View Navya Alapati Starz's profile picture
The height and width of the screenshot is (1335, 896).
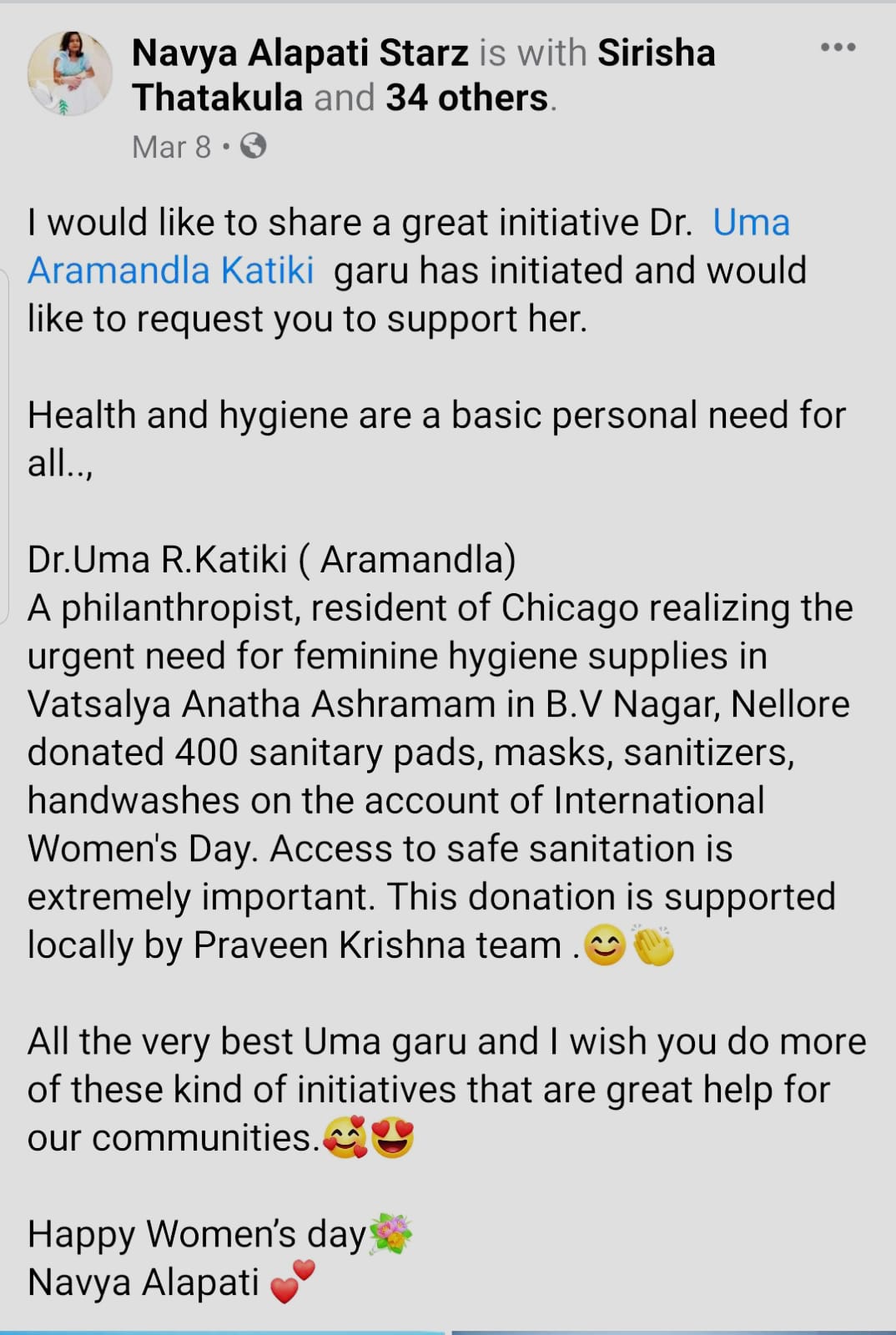(x=70, y=73)
